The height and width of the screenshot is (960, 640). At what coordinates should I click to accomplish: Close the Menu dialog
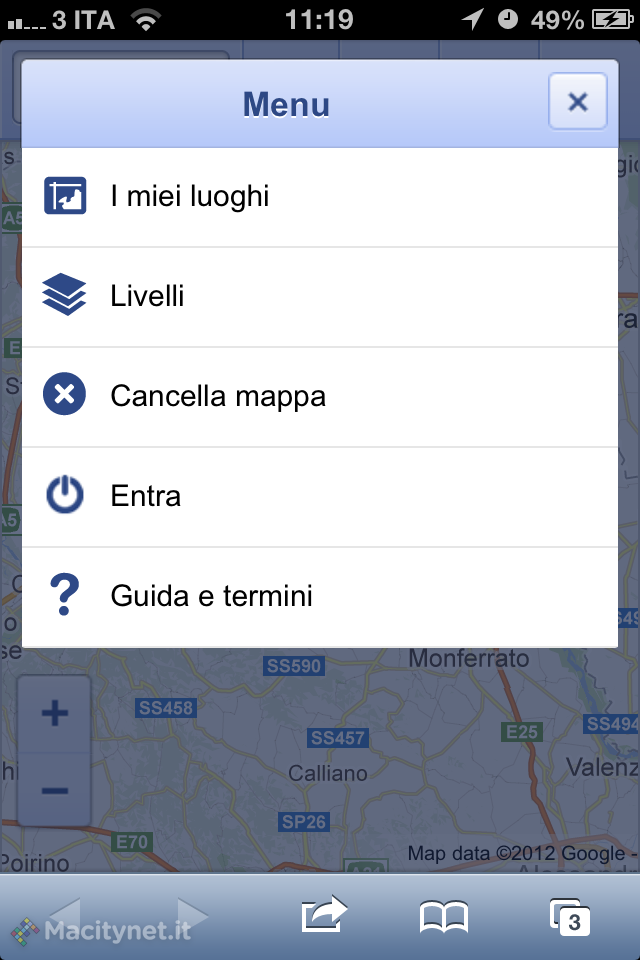[577, 102]
